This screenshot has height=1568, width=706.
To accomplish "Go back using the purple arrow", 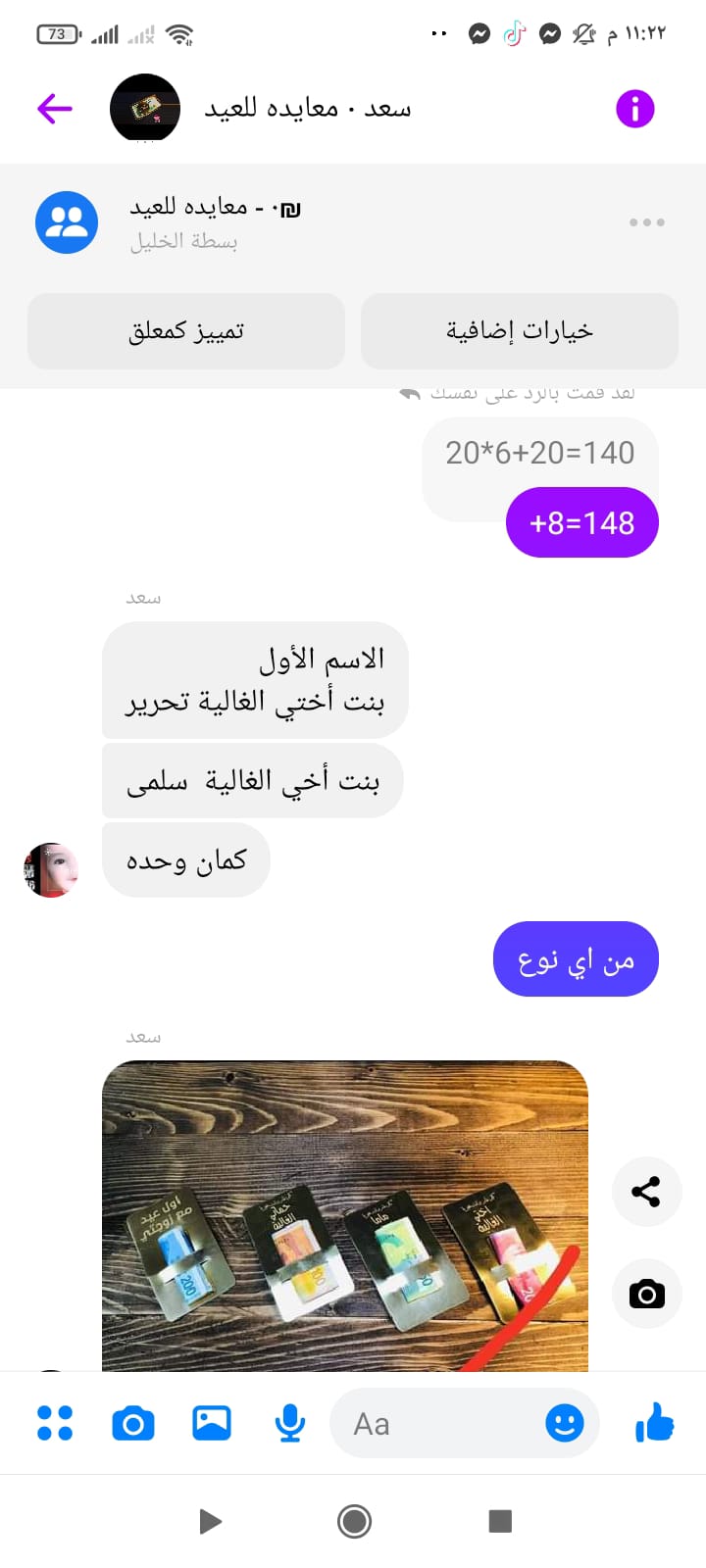I will (x=55, y=108).
